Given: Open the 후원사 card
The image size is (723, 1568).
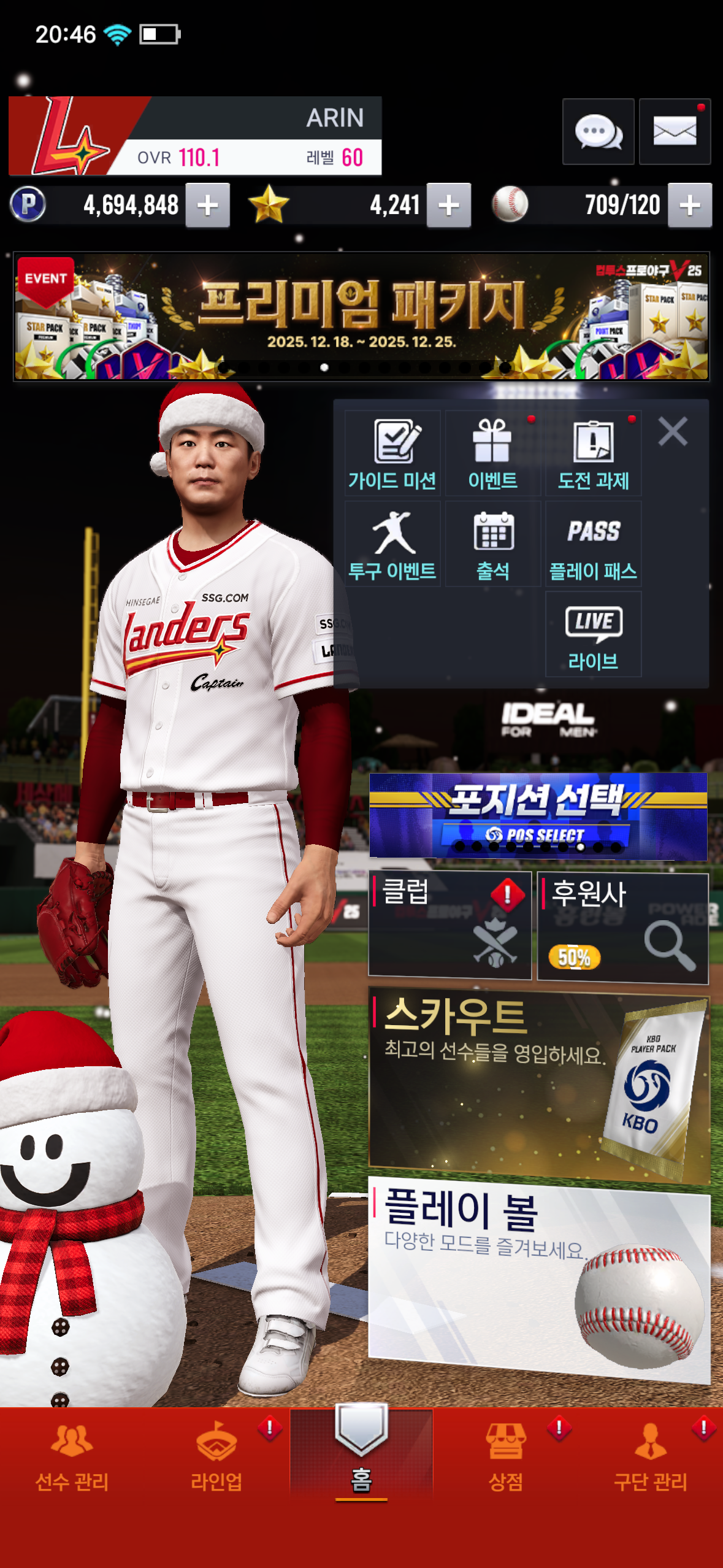Looking at the screenshot, I should (x=622, y=928).
